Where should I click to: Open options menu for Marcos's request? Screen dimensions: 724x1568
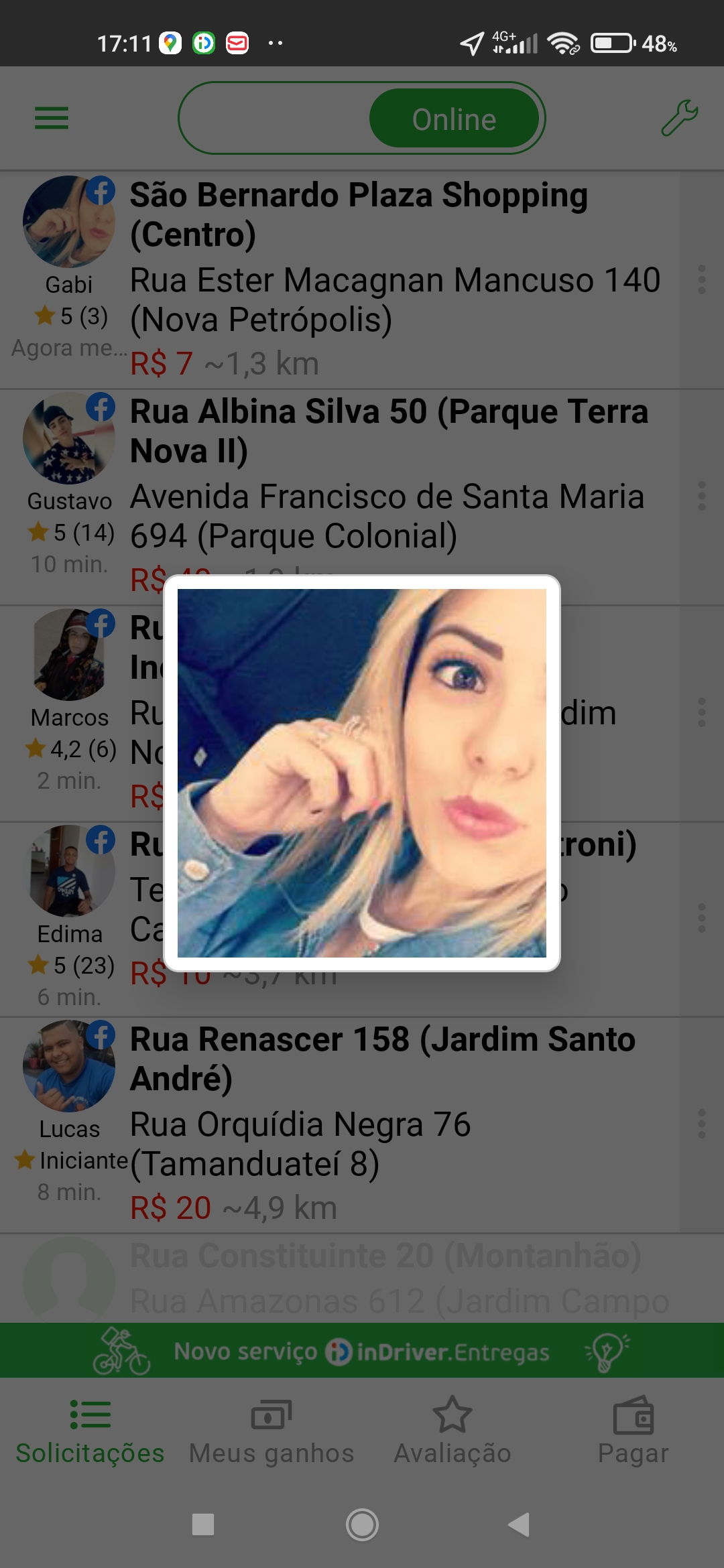(x=701, y=712)
